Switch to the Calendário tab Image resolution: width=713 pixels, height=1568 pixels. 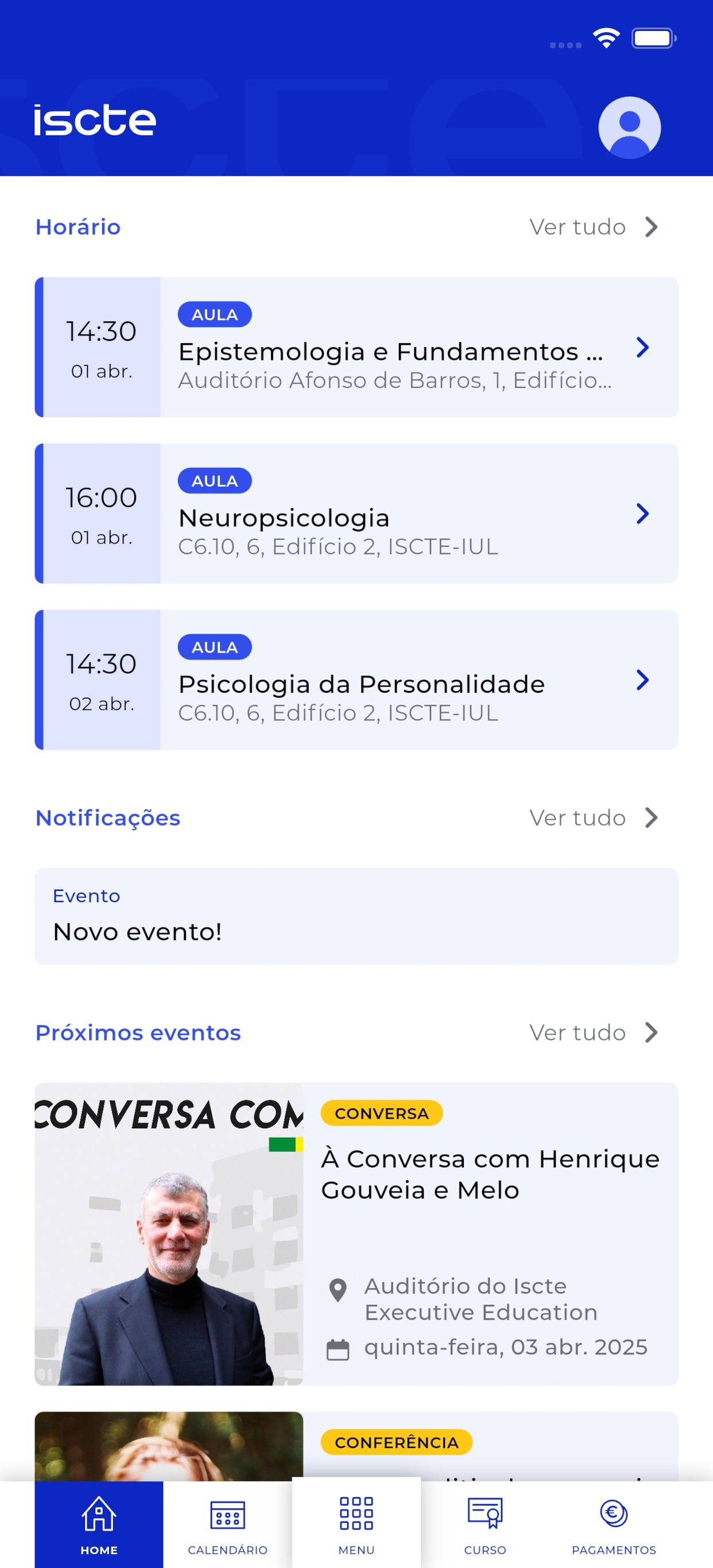[x=228, y=1524]
